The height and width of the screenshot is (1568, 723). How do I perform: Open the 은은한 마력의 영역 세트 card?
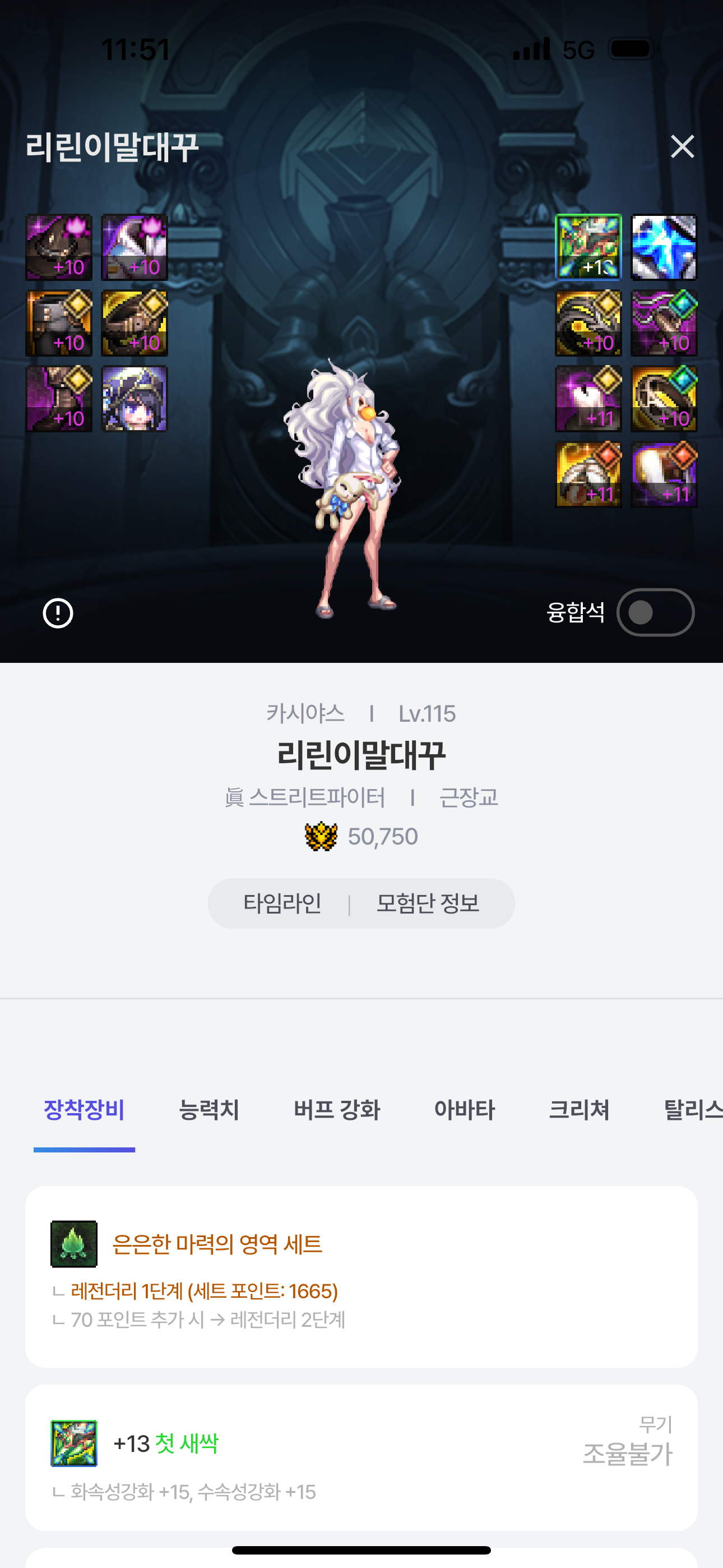coord(361,1277)
